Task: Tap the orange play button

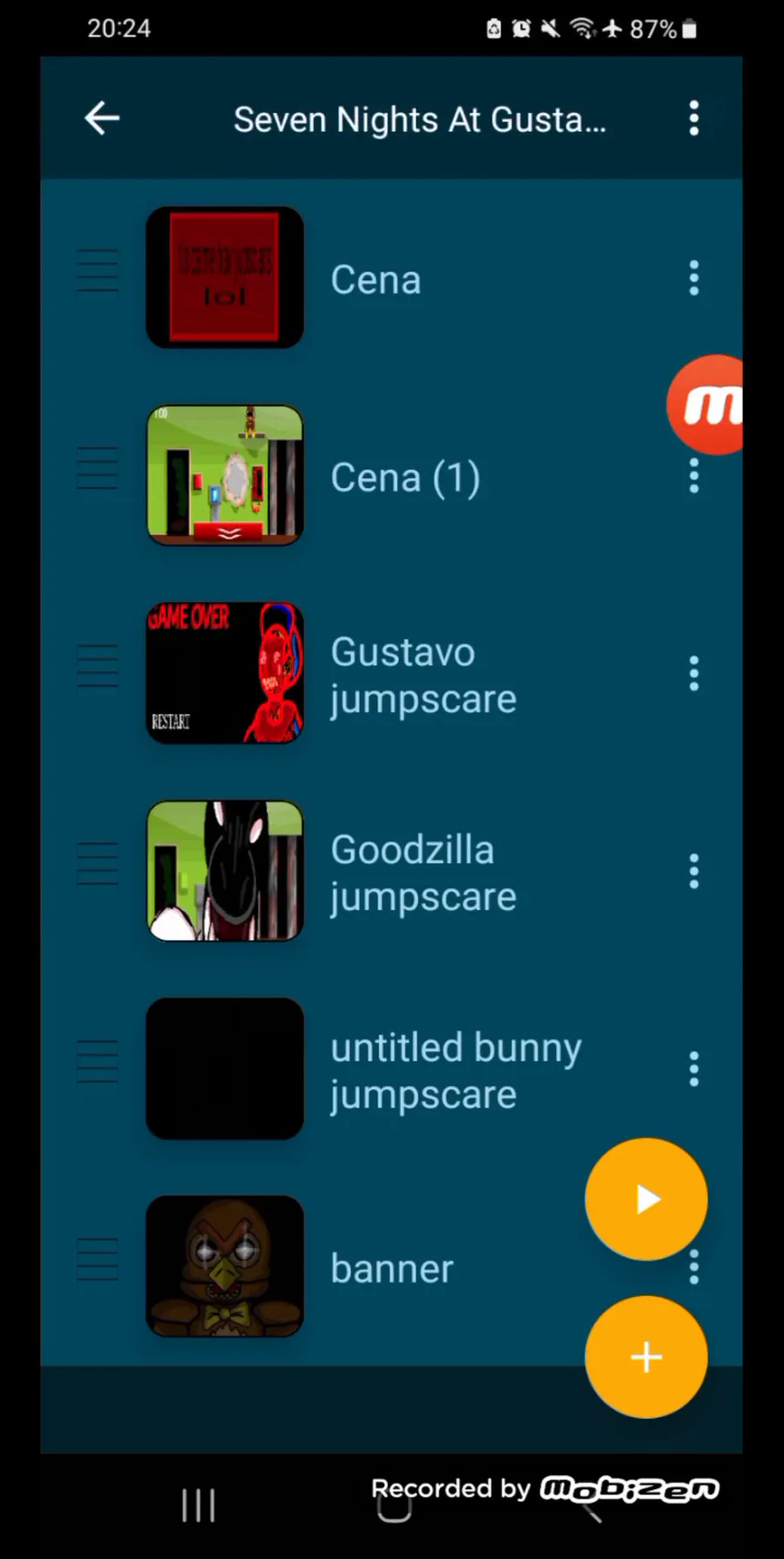Action: click(646, 1199)
